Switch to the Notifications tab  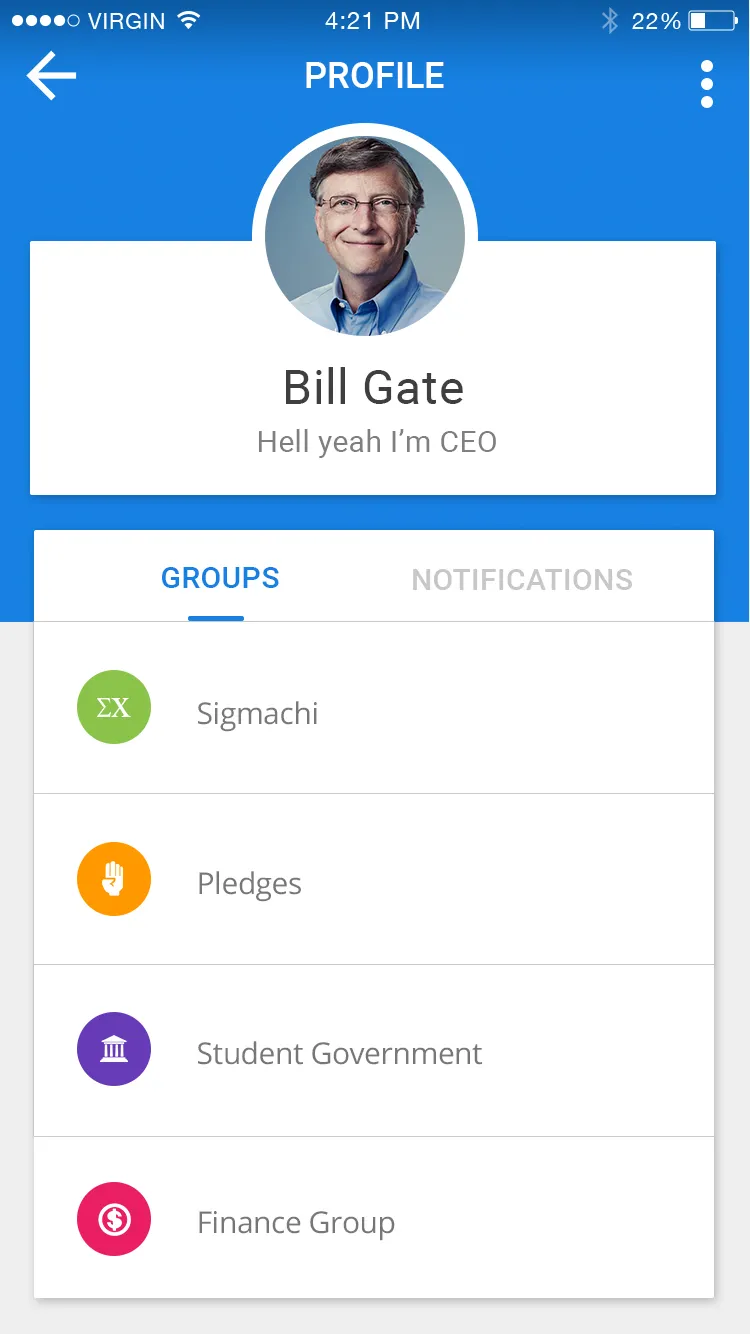[x=522, y=580]
